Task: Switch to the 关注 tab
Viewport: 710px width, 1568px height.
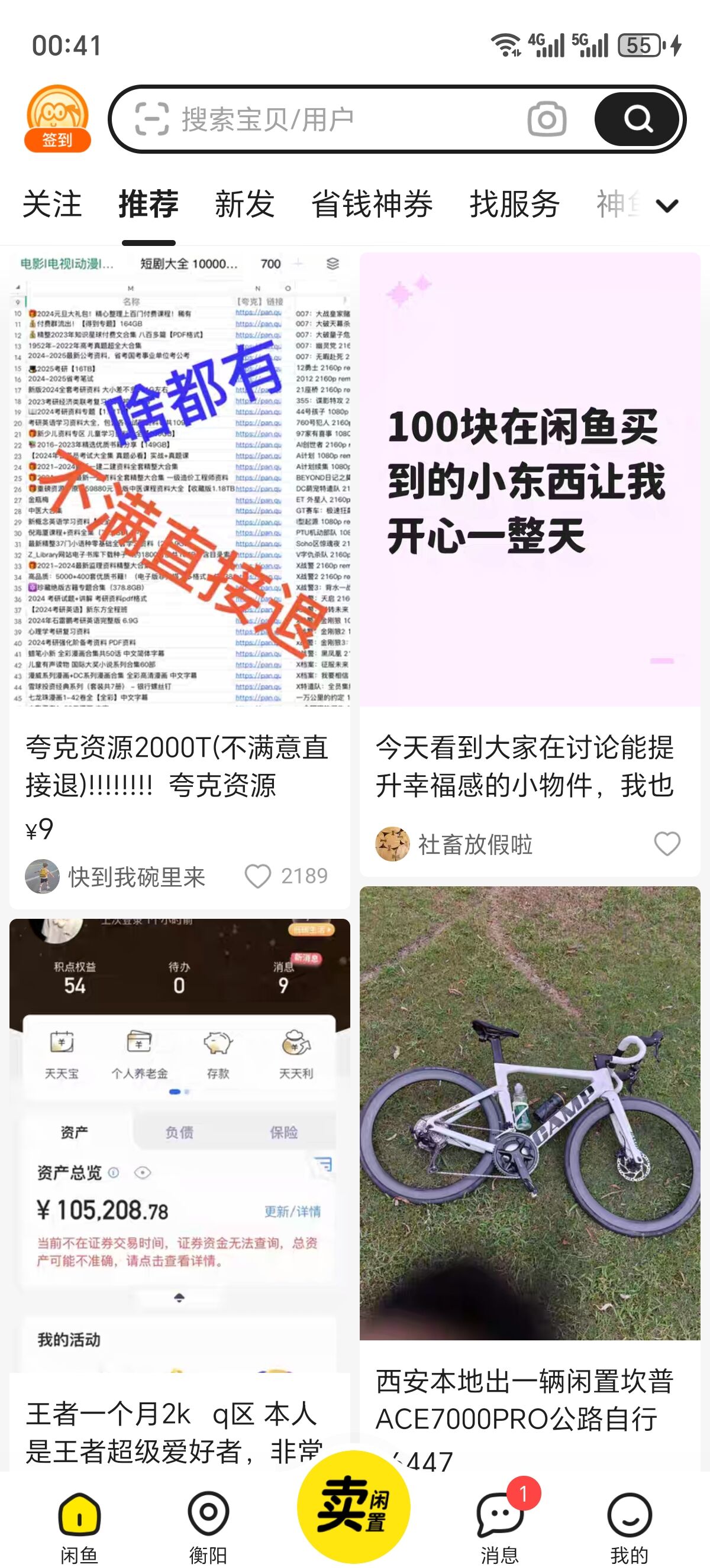Action: click(51, 204)
